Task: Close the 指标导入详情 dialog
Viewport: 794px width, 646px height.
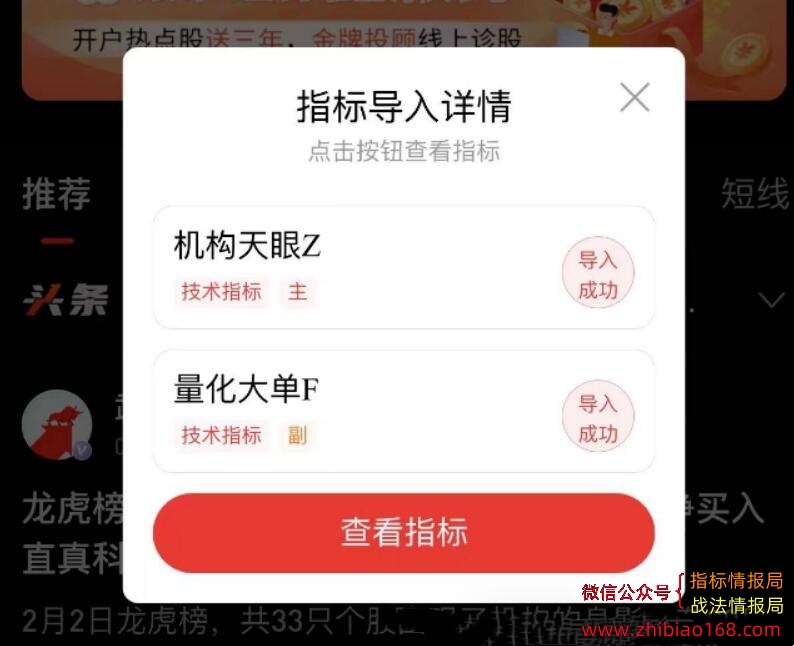Action: (x=635, y=98)
